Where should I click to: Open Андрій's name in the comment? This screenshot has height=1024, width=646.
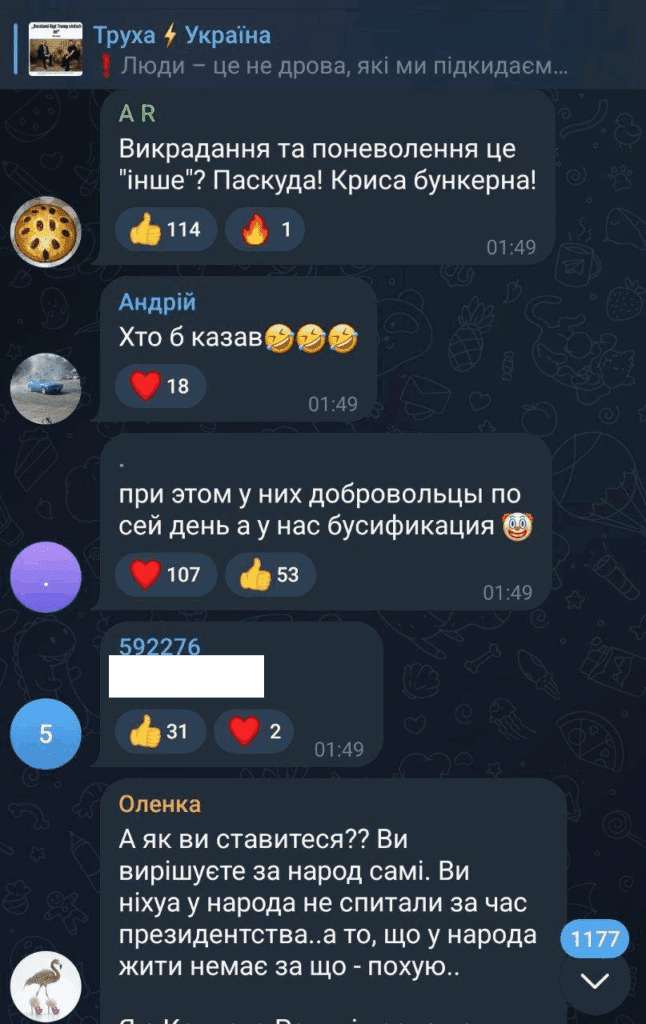pyautogui.click(x=157, y=302)
